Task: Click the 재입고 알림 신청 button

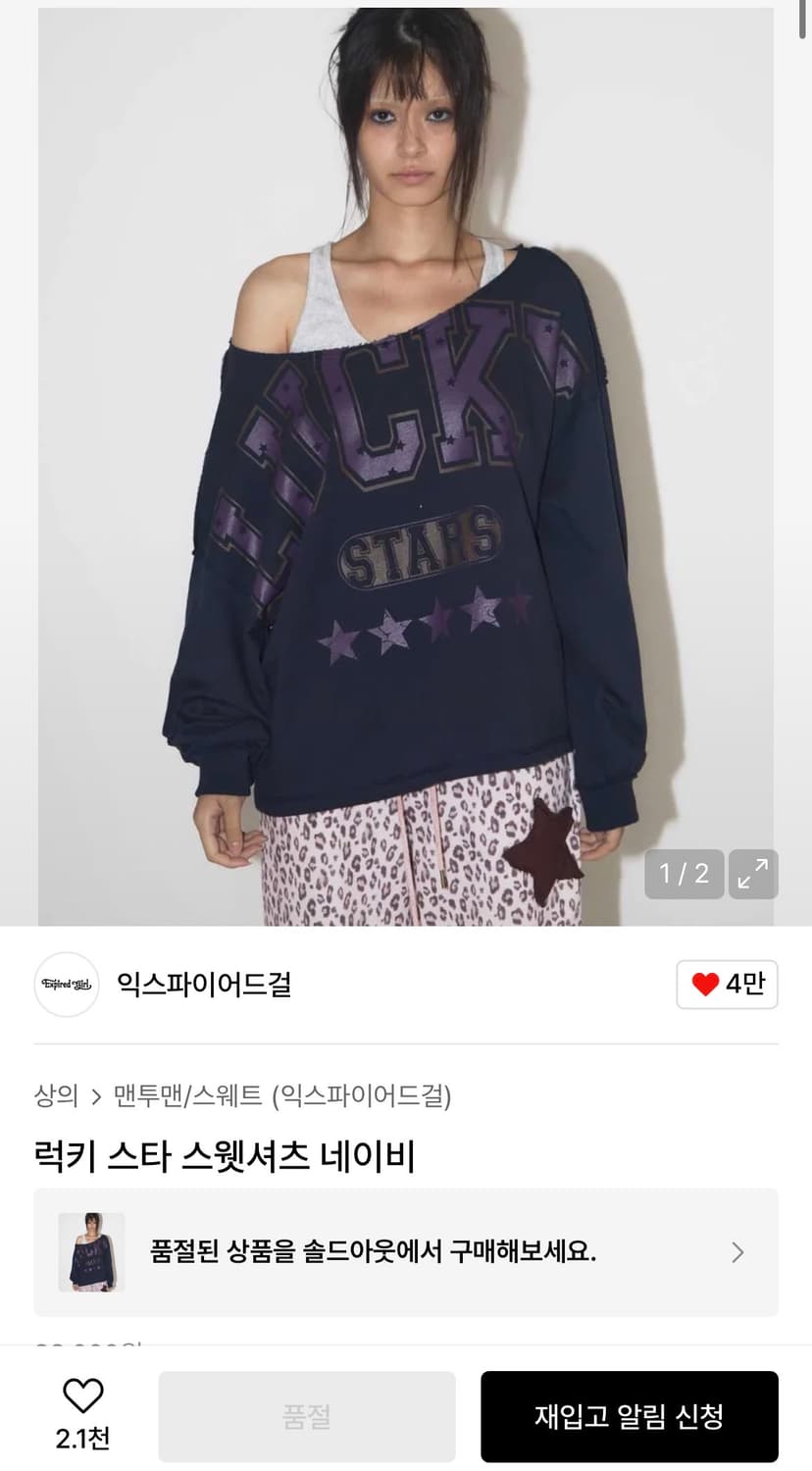Action: pyautogui.click(x=631, y=1416)
